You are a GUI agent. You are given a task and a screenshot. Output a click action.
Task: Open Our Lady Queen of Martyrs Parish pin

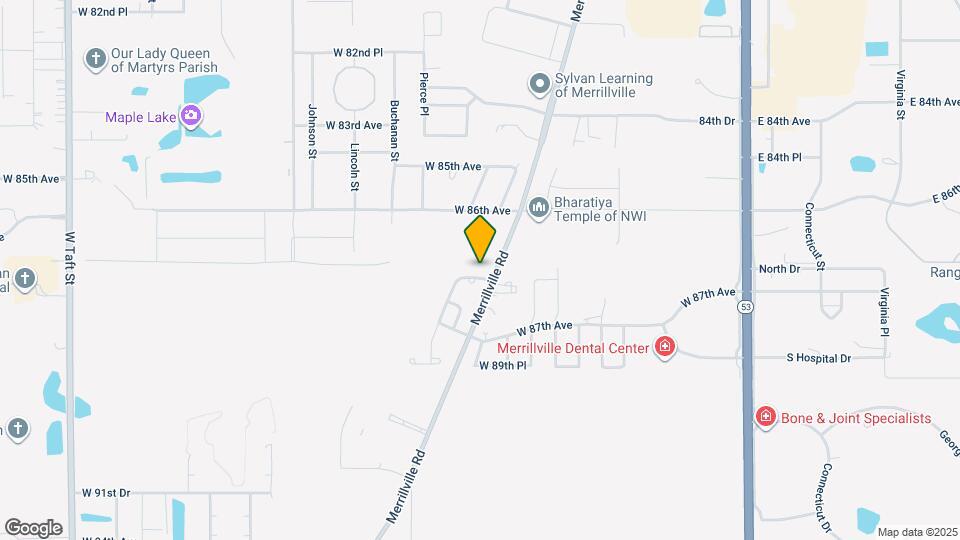pos(96,59)
